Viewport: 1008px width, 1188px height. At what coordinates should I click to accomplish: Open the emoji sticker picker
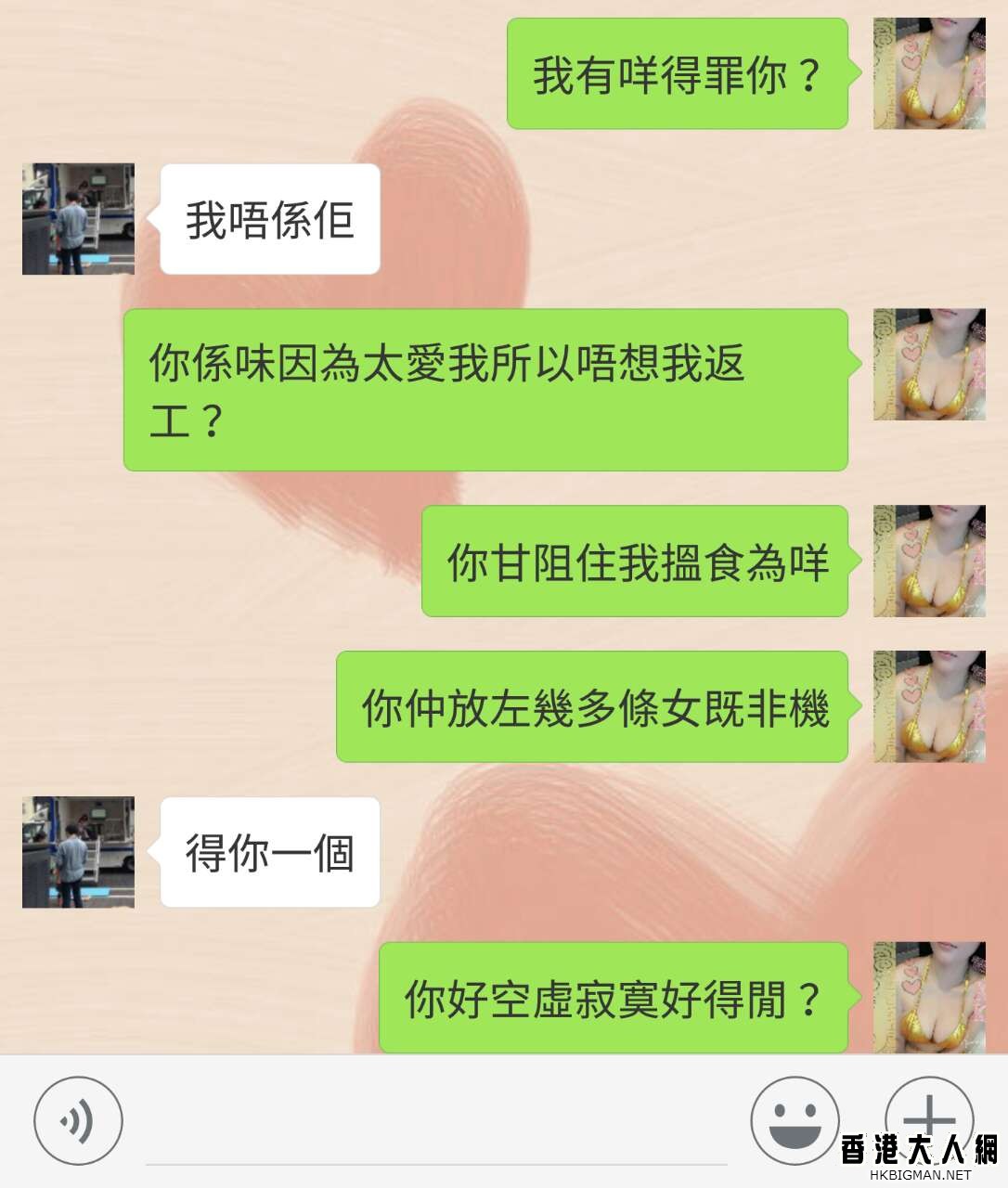tap(795, 1120)
